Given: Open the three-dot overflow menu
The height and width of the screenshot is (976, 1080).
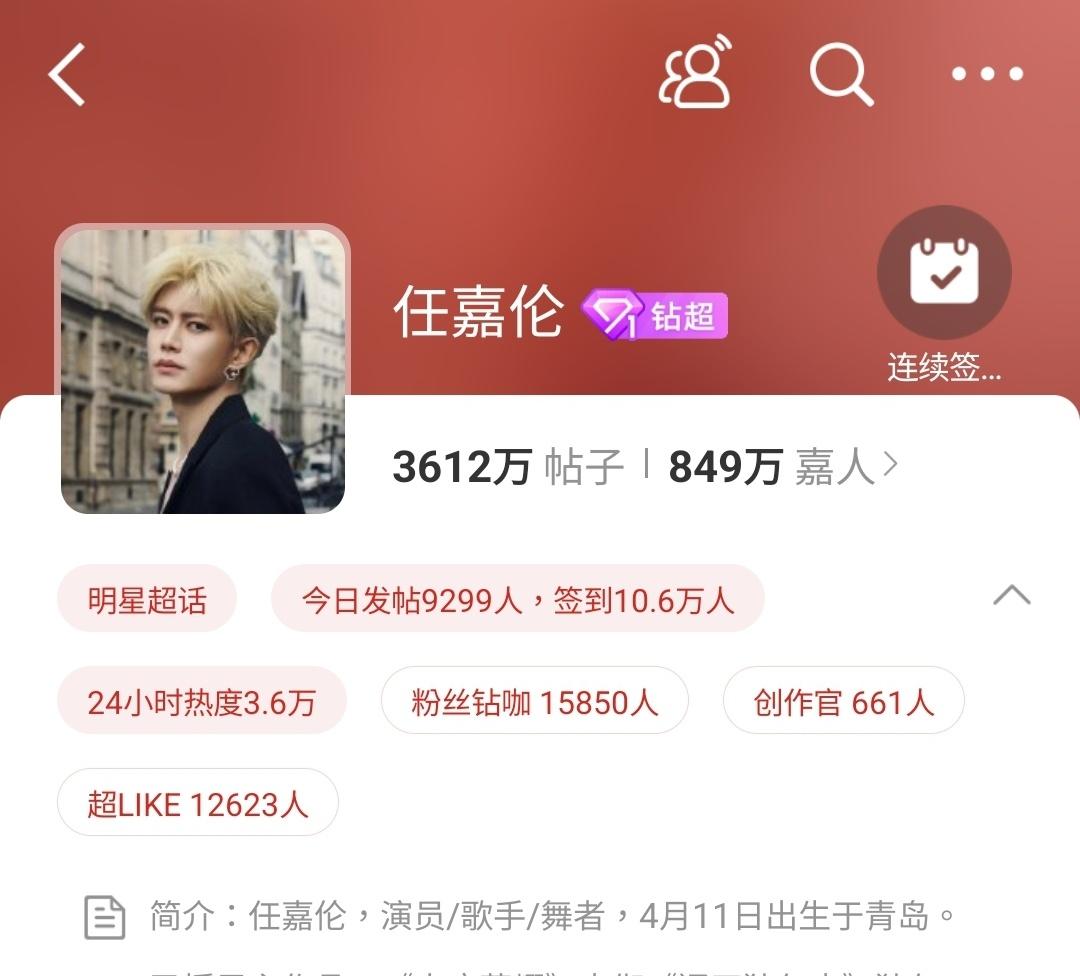Looking at the screenshot, I should [987, 74].
